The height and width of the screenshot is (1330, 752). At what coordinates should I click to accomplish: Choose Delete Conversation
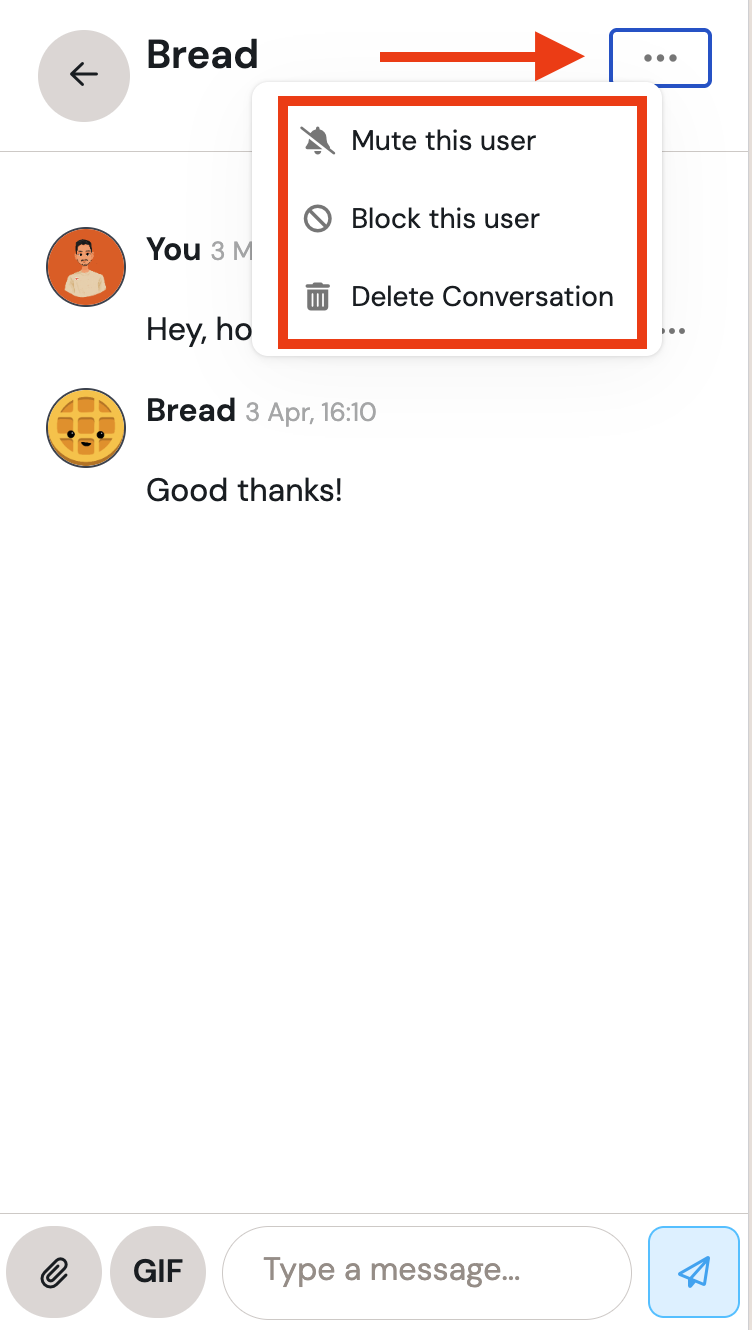(481, 297)
